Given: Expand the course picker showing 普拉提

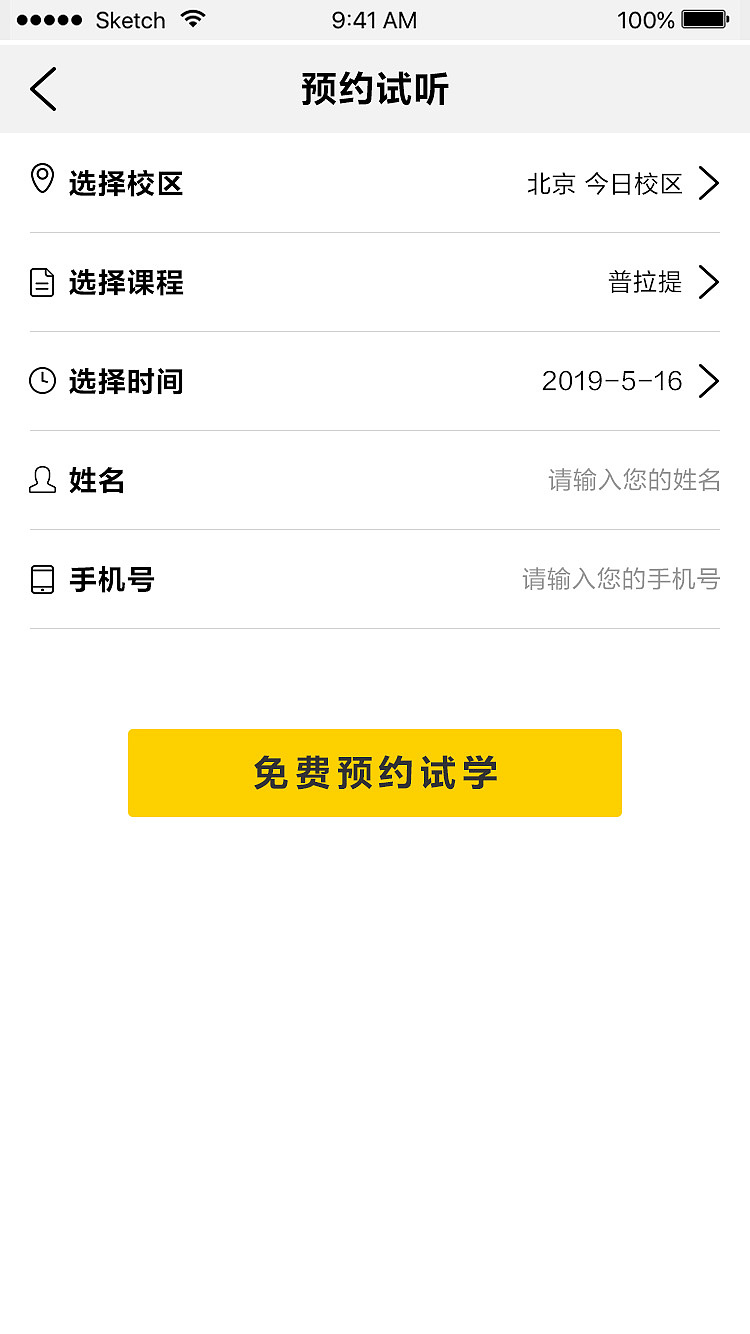Looking at the screenshot, I should [x=645, y=283].
